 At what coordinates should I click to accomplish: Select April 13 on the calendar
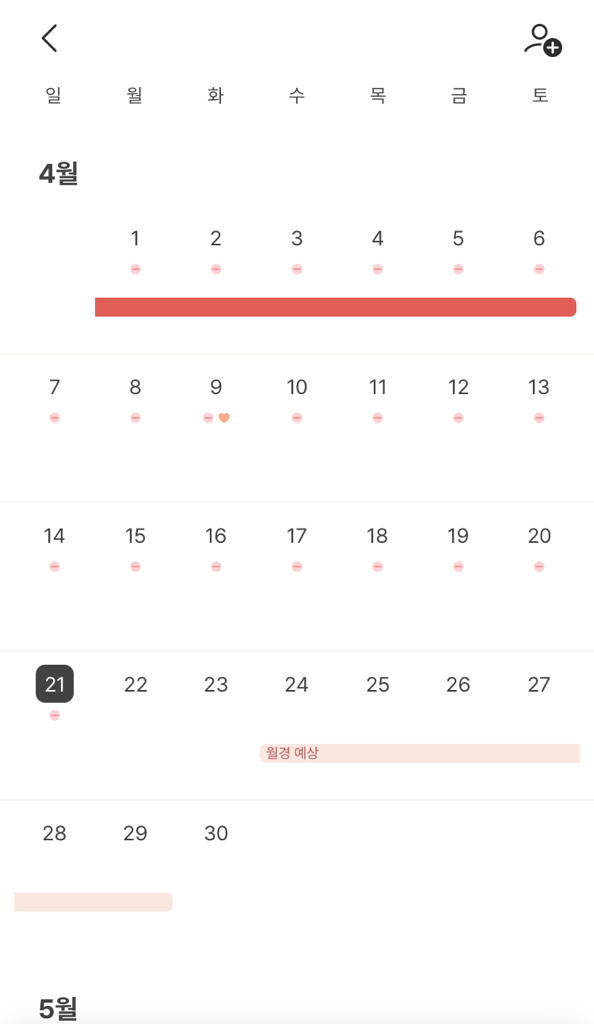pos(539,387)
